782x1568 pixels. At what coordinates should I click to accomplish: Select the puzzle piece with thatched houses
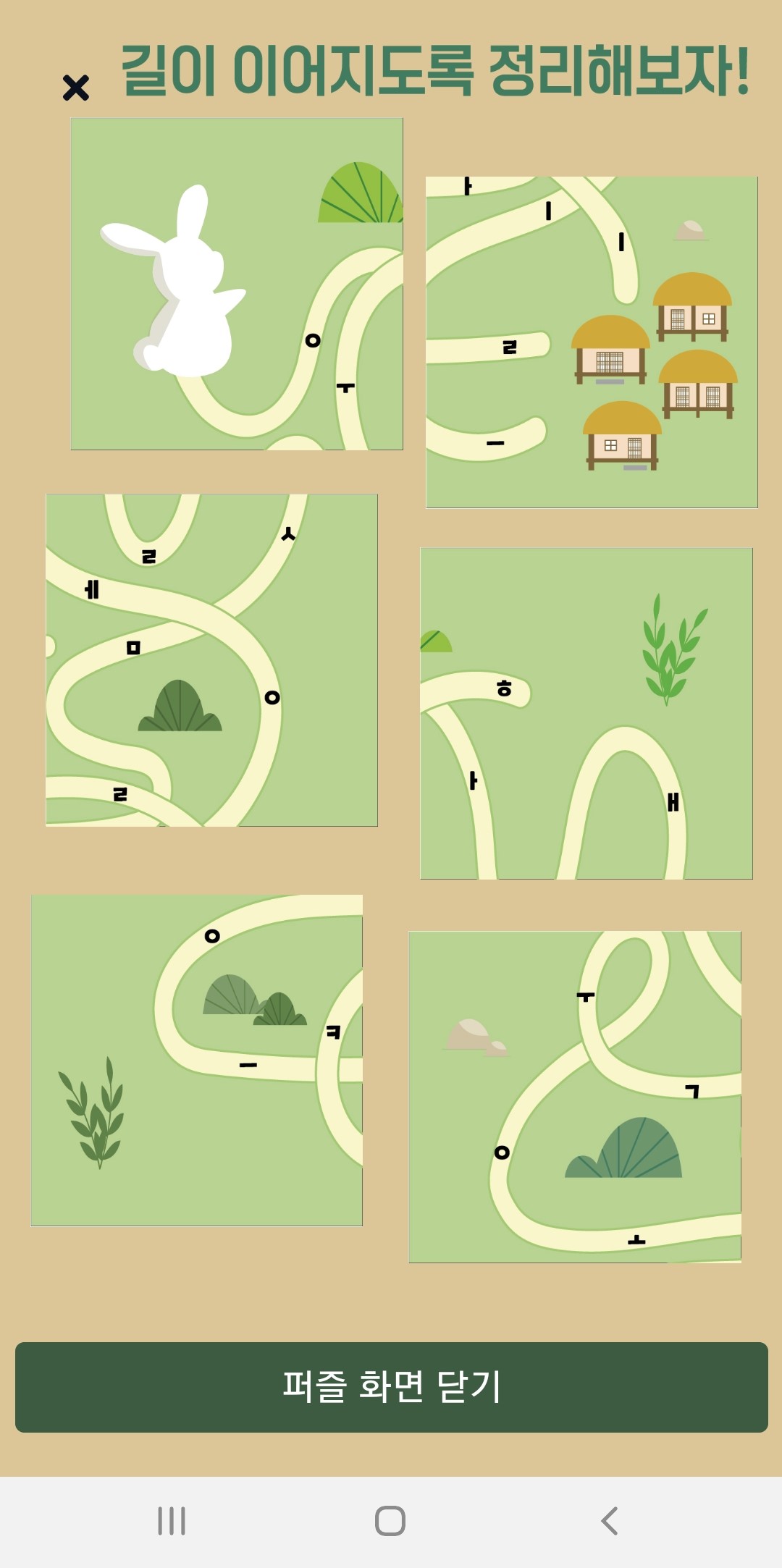[592, 342]
